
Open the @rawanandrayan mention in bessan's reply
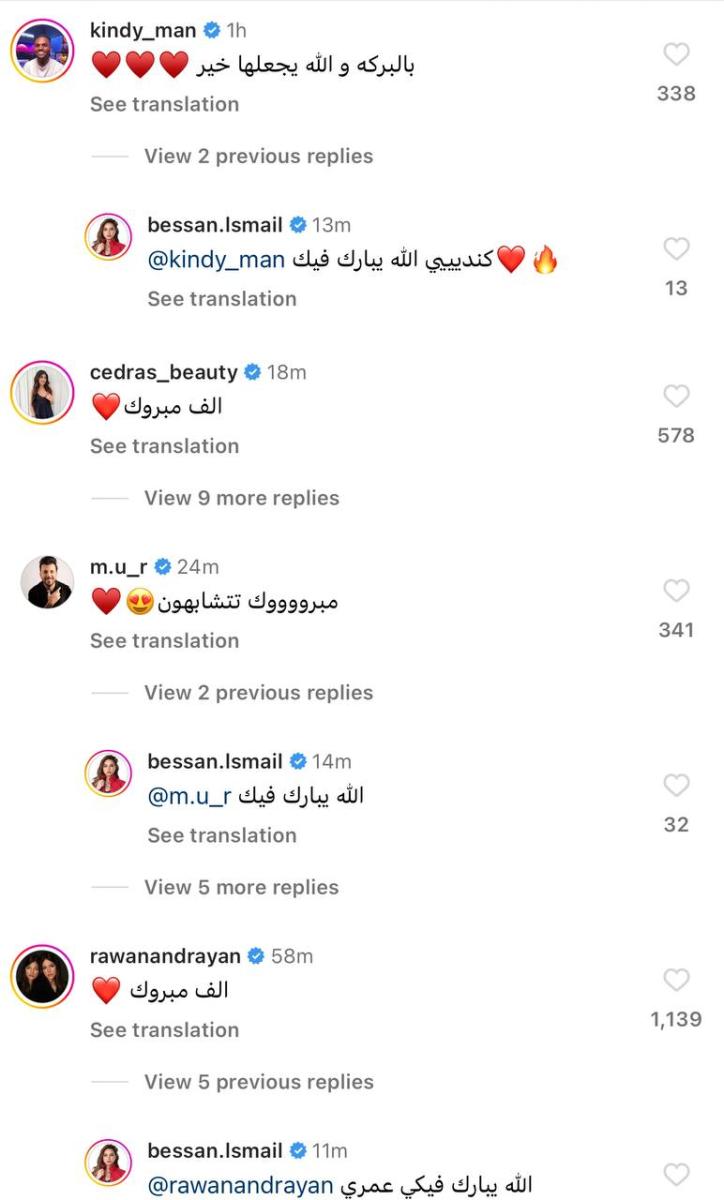click(x=240, y=1186)
